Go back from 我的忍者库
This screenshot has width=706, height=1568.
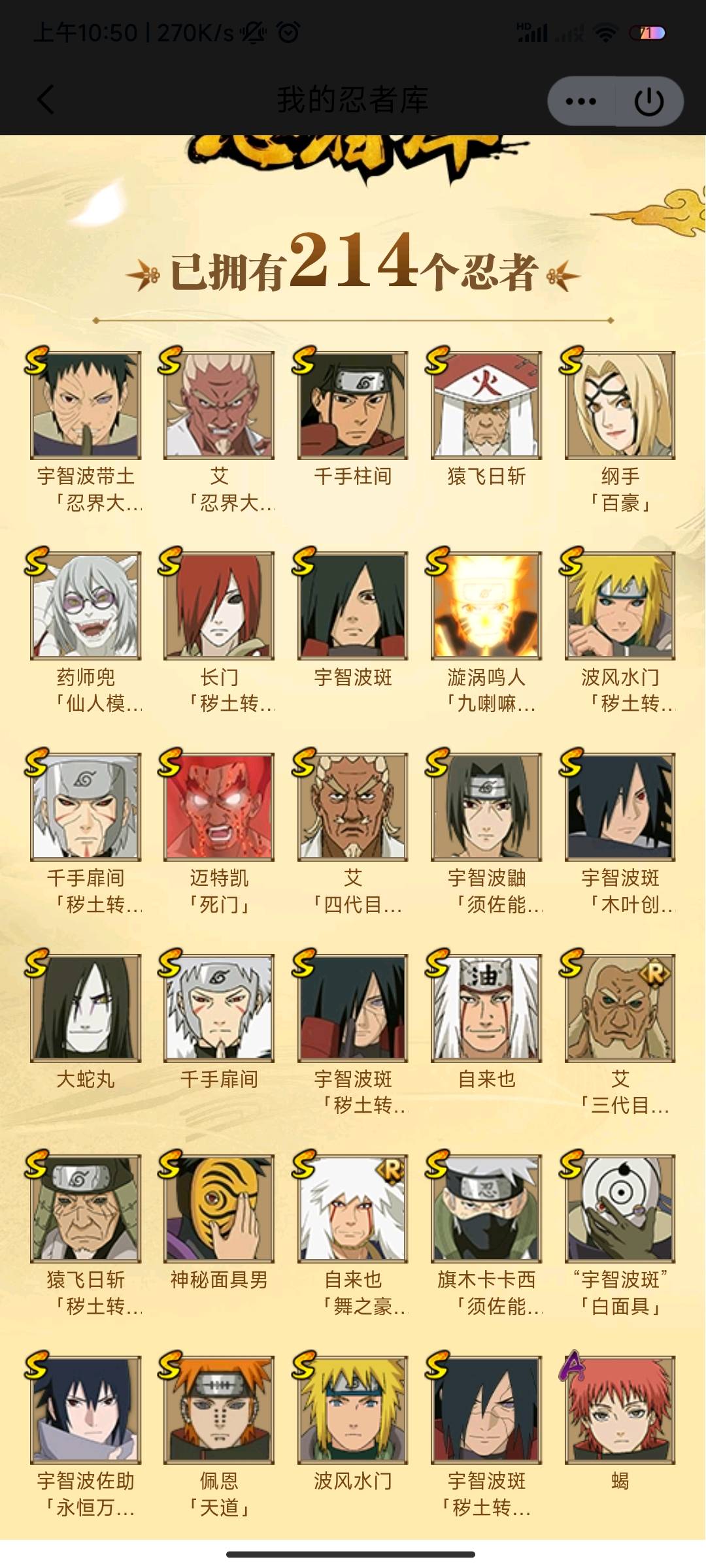coord(46,100)
